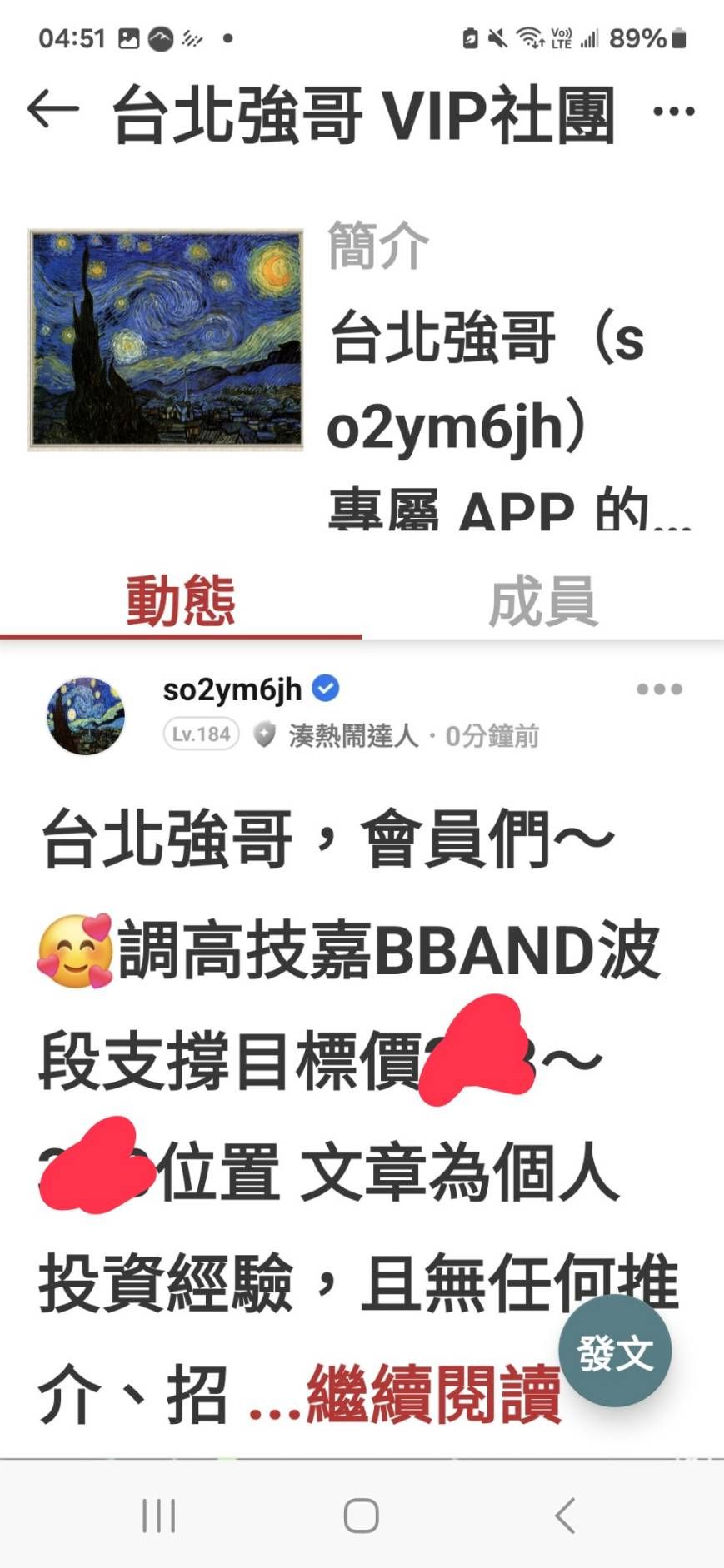
Task: Go back using the top-left arrow
Action: click(x=52, y=111)
